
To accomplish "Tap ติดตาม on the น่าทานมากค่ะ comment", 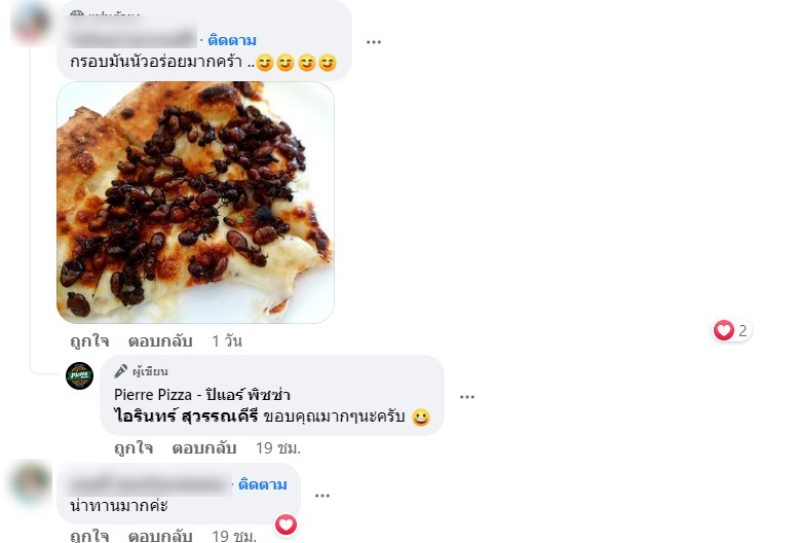I will 262,485.
